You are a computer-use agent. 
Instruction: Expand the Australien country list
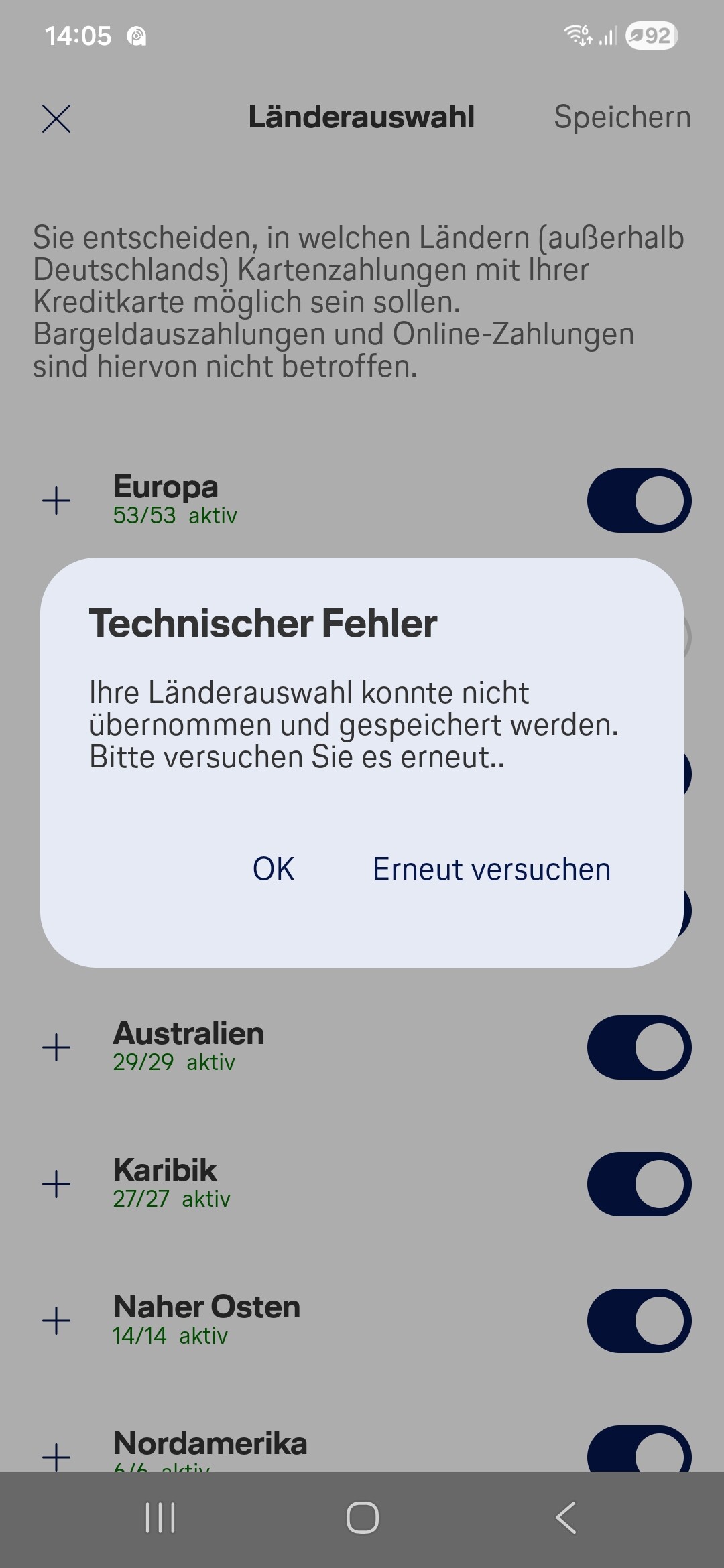(56, 1047)
